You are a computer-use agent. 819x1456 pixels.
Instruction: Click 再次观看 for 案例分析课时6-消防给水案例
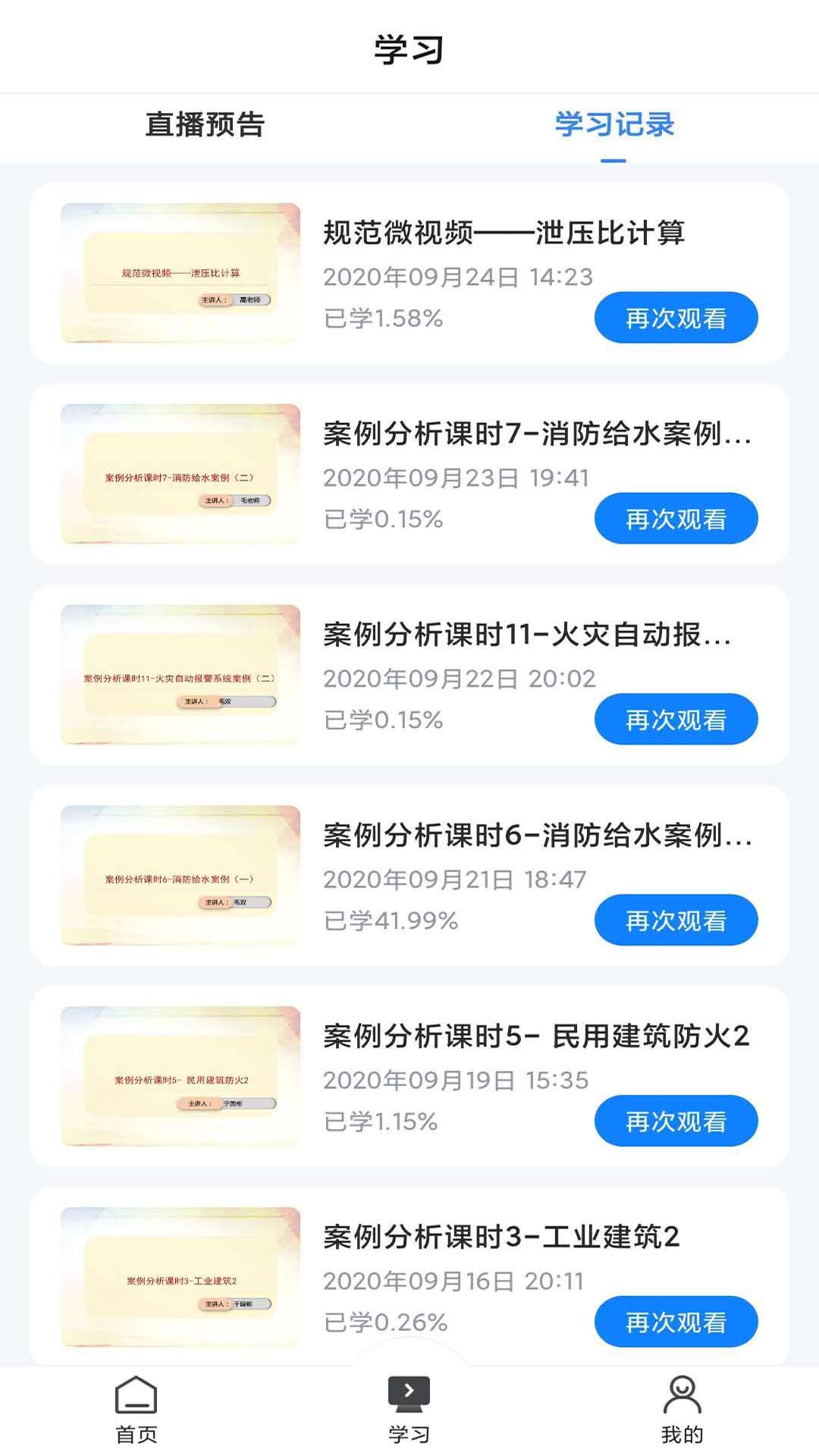[x=677, y=920]
